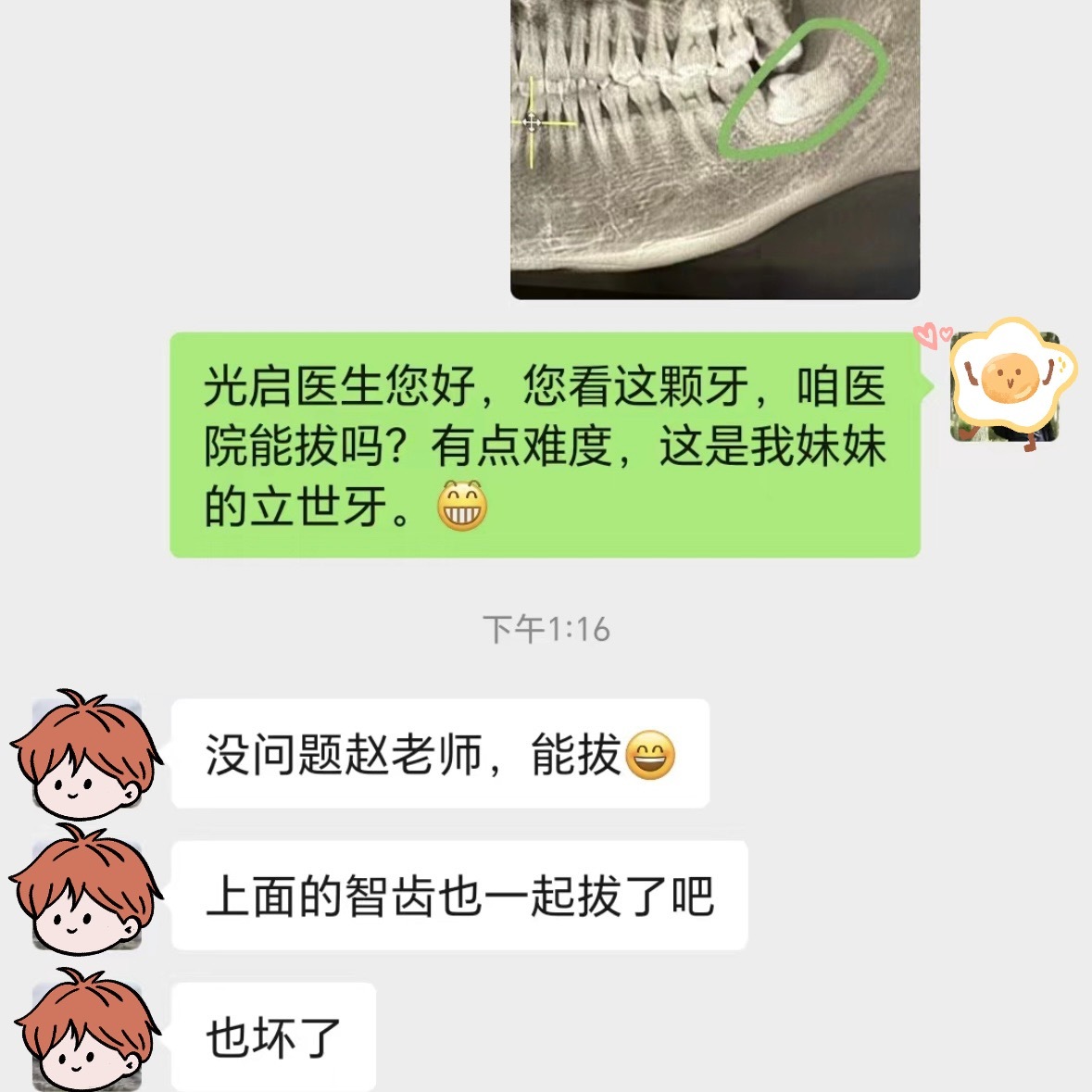Open avatar beside "没问题赵老师，能拔" message

pyautogui.click(x=86, y=754)
